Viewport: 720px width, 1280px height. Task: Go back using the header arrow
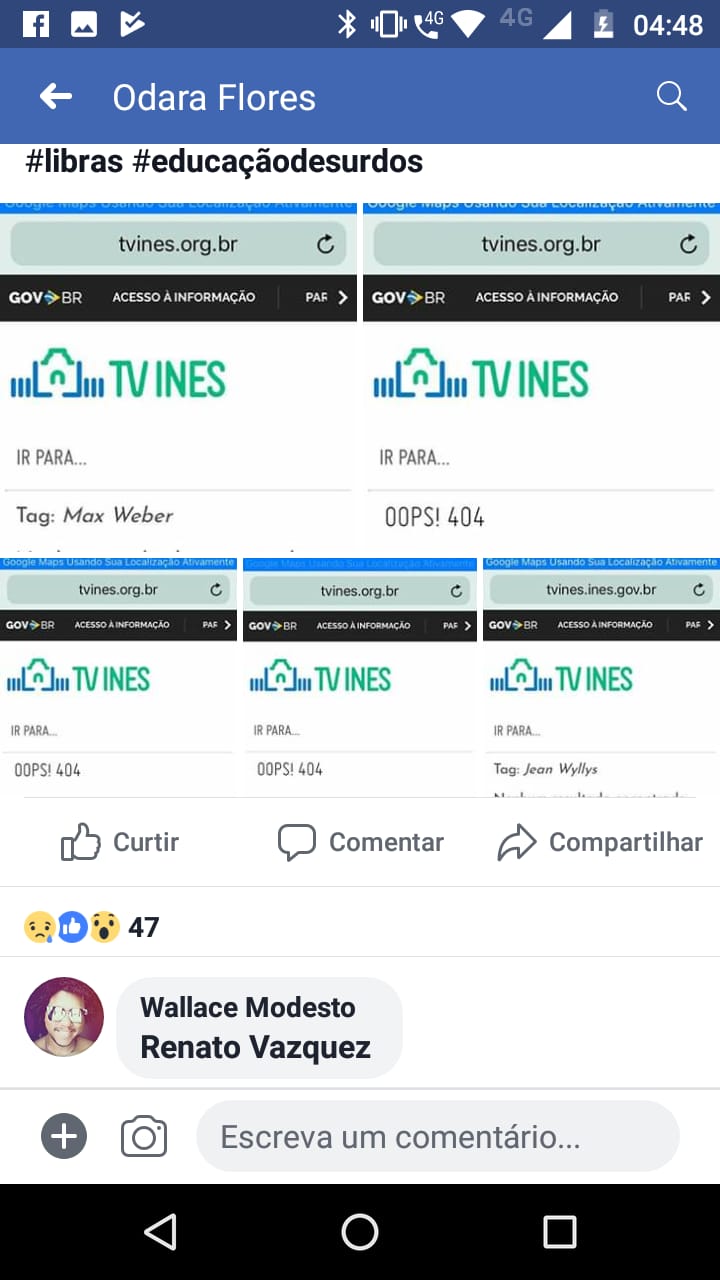pyautogui.click(x=56, y=97)
